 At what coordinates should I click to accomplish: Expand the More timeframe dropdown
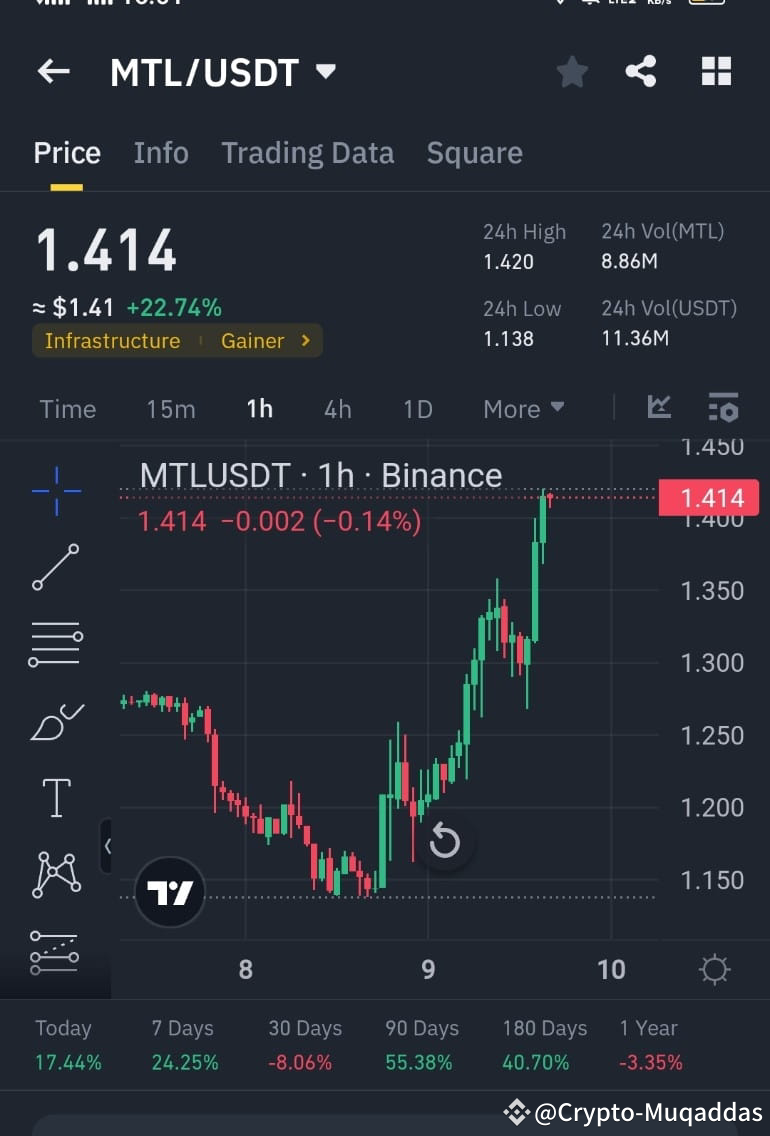(523, 408)
